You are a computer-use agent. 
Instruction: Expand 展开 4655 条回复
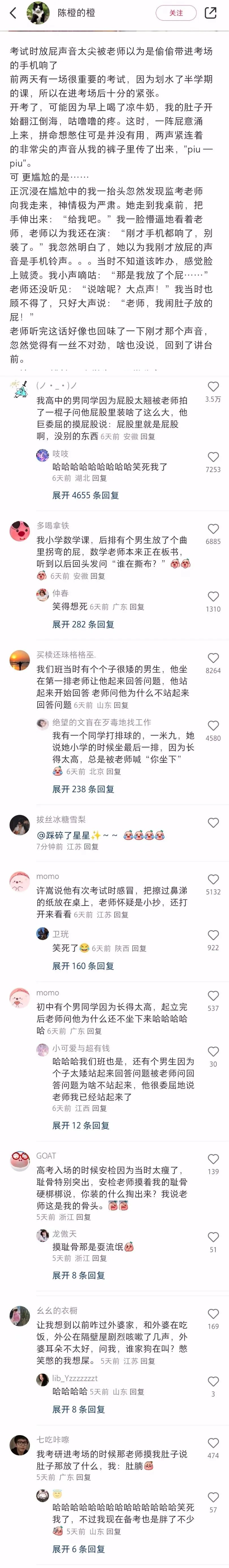tap(85, 496)
